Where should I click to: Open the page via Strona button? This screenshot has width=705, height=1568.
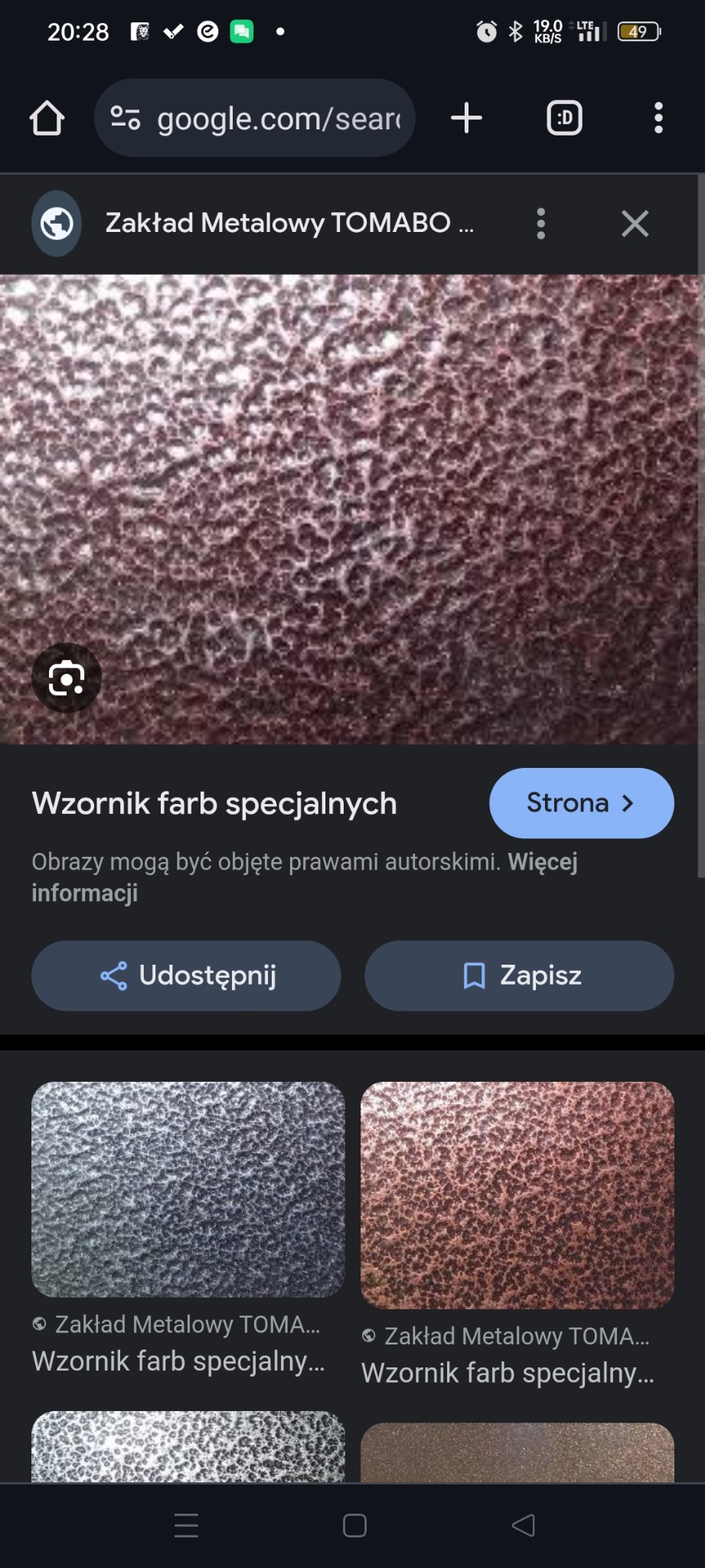tap(581, 802)
